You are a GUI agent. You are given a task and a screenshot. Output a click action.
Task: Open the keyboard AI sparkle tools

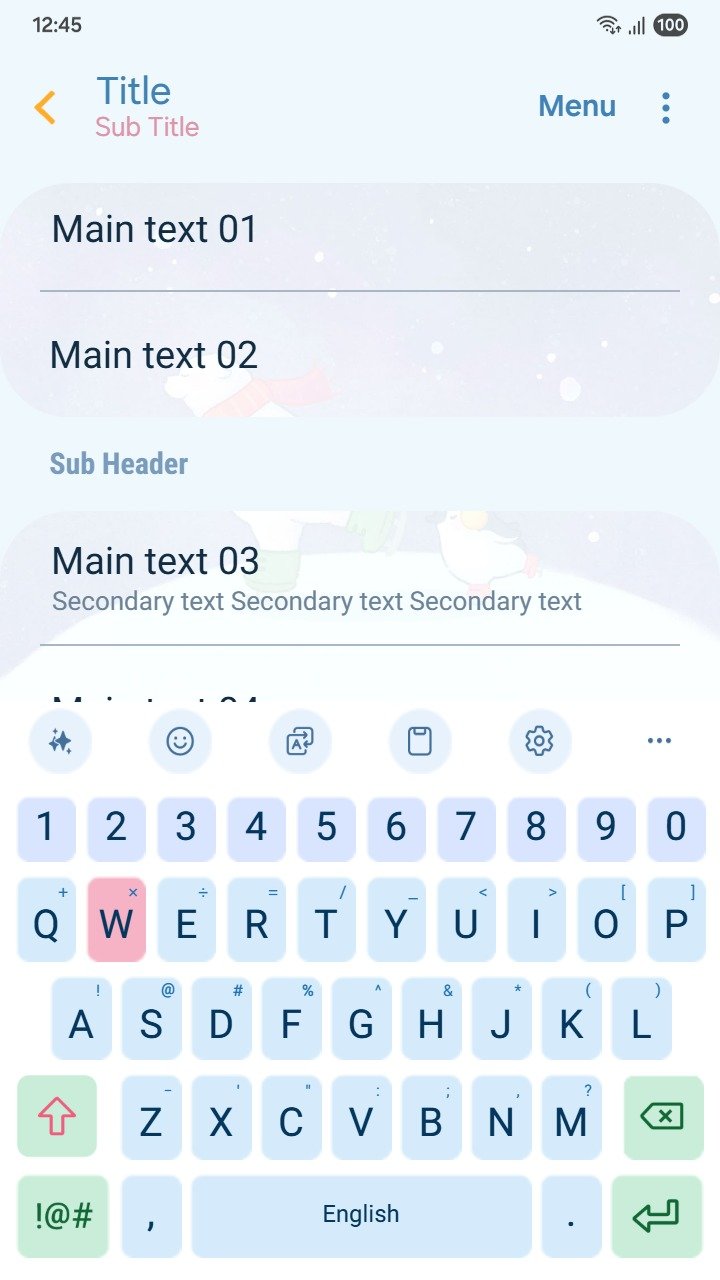click(60, 741)
